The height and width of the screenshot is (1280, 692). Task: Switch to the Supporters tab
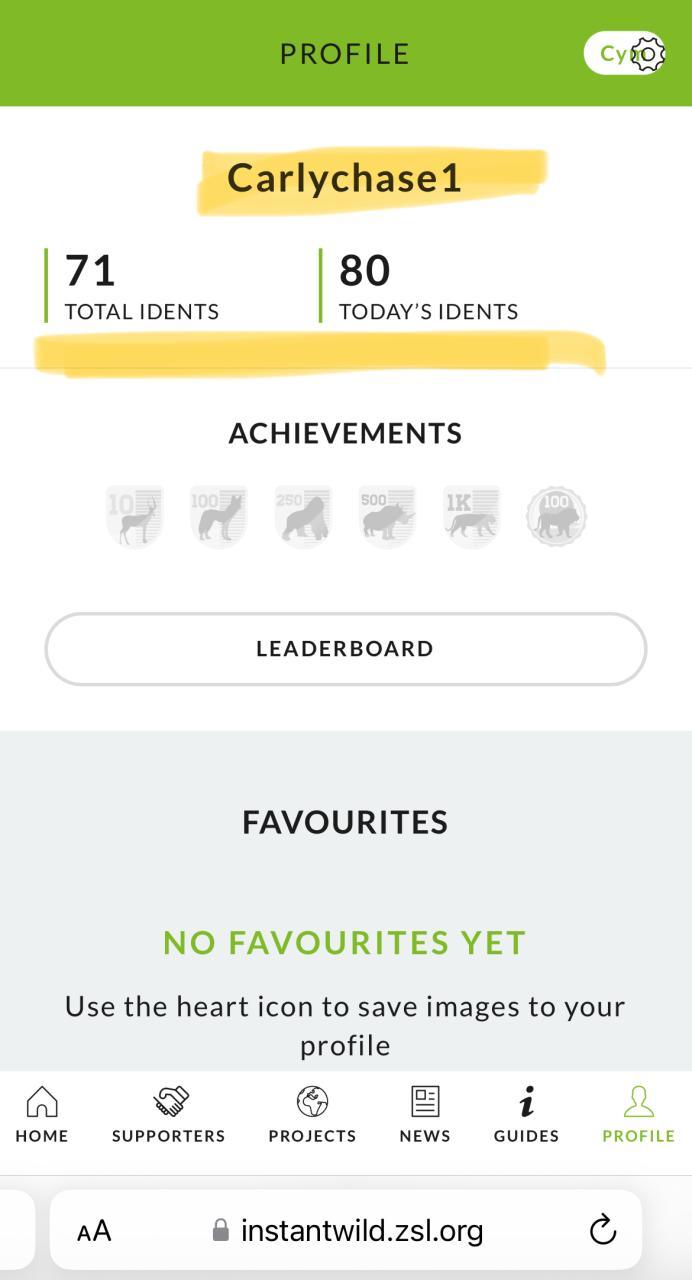pyautogui.click(x=168, y=1114)
